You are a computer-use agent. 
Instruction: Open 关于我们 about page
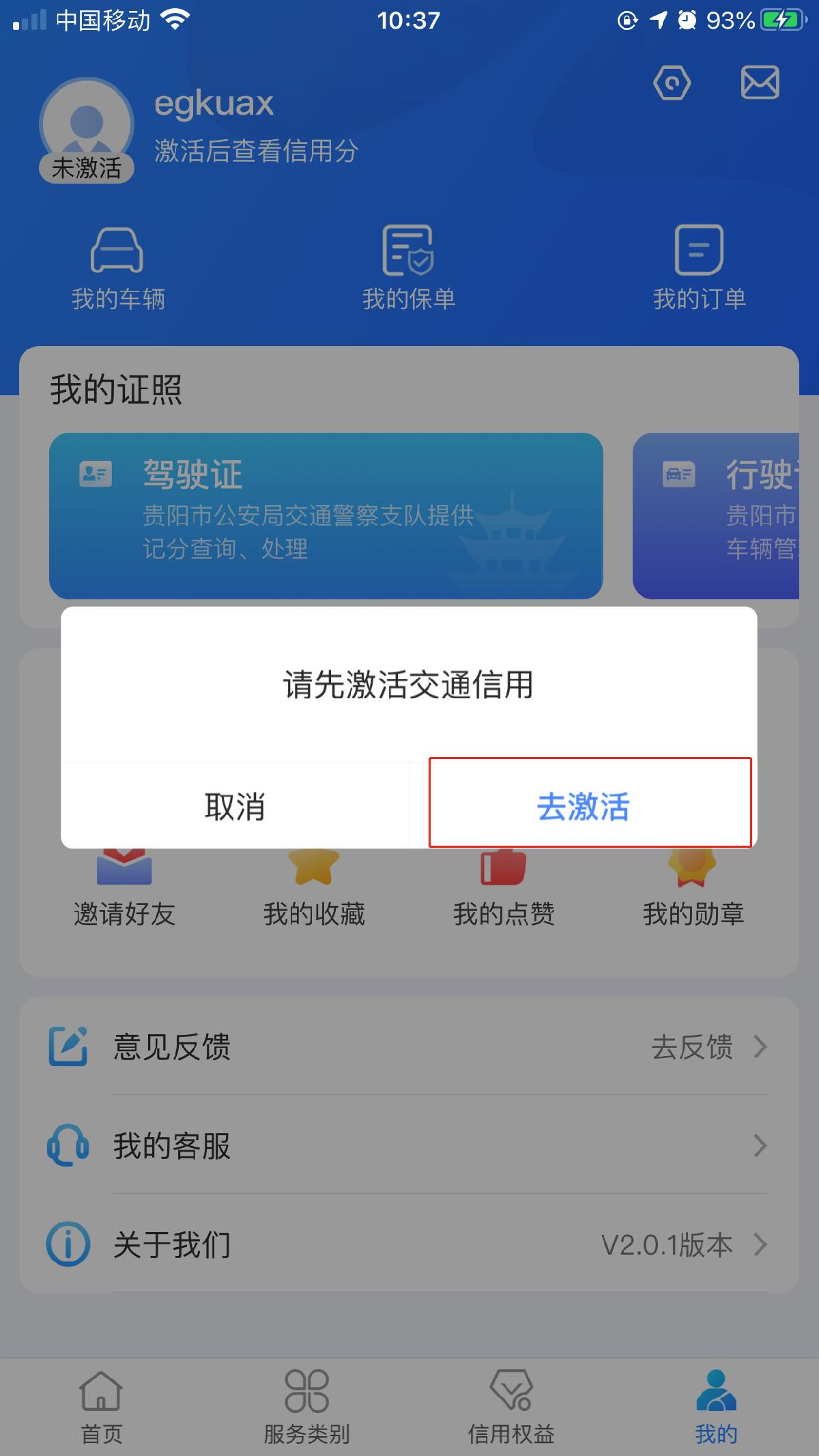[408, 1244]
